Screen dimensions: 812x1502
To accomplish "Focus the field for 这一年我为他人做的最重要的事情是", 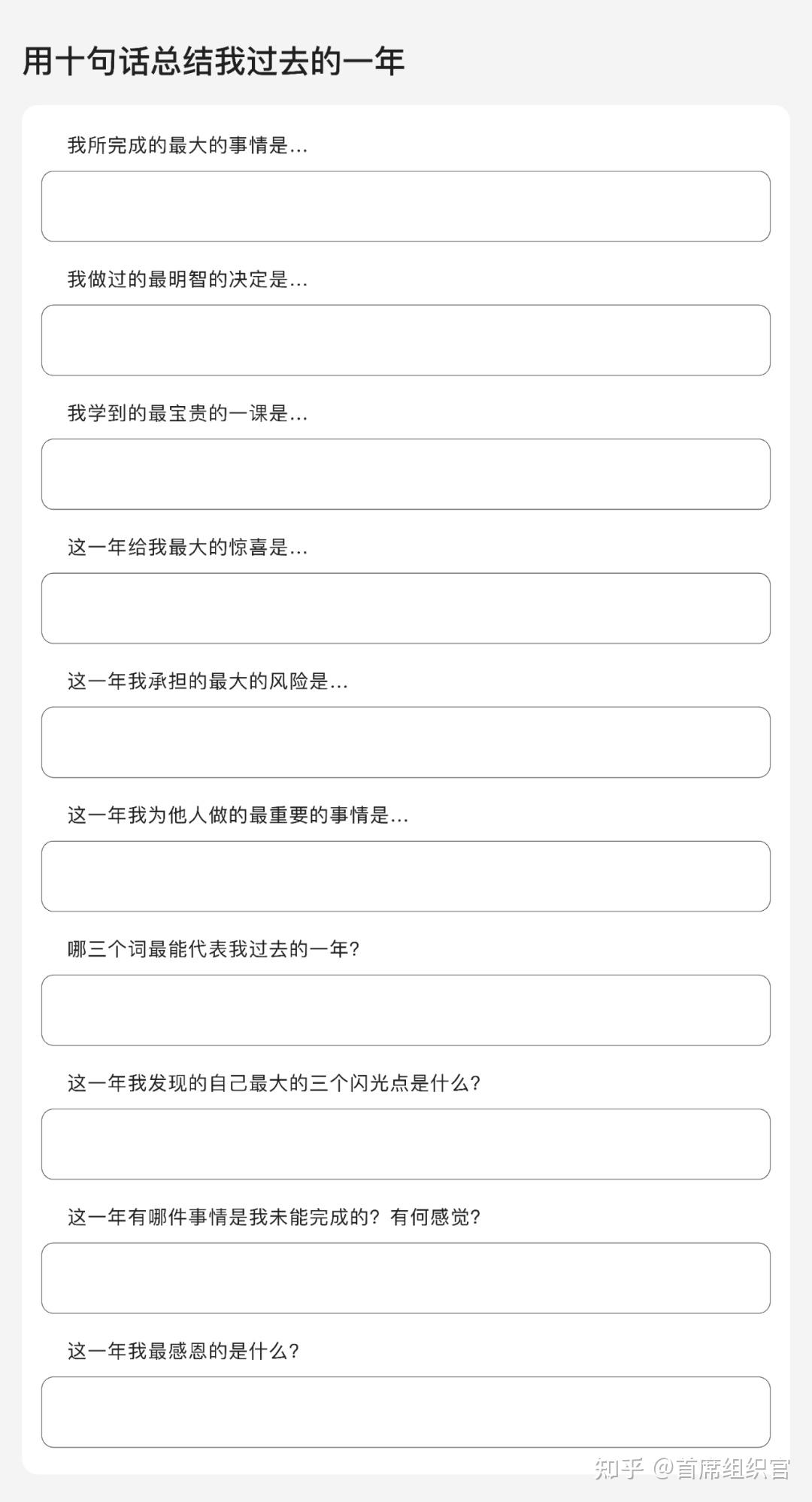I will (x=406, y=875).
